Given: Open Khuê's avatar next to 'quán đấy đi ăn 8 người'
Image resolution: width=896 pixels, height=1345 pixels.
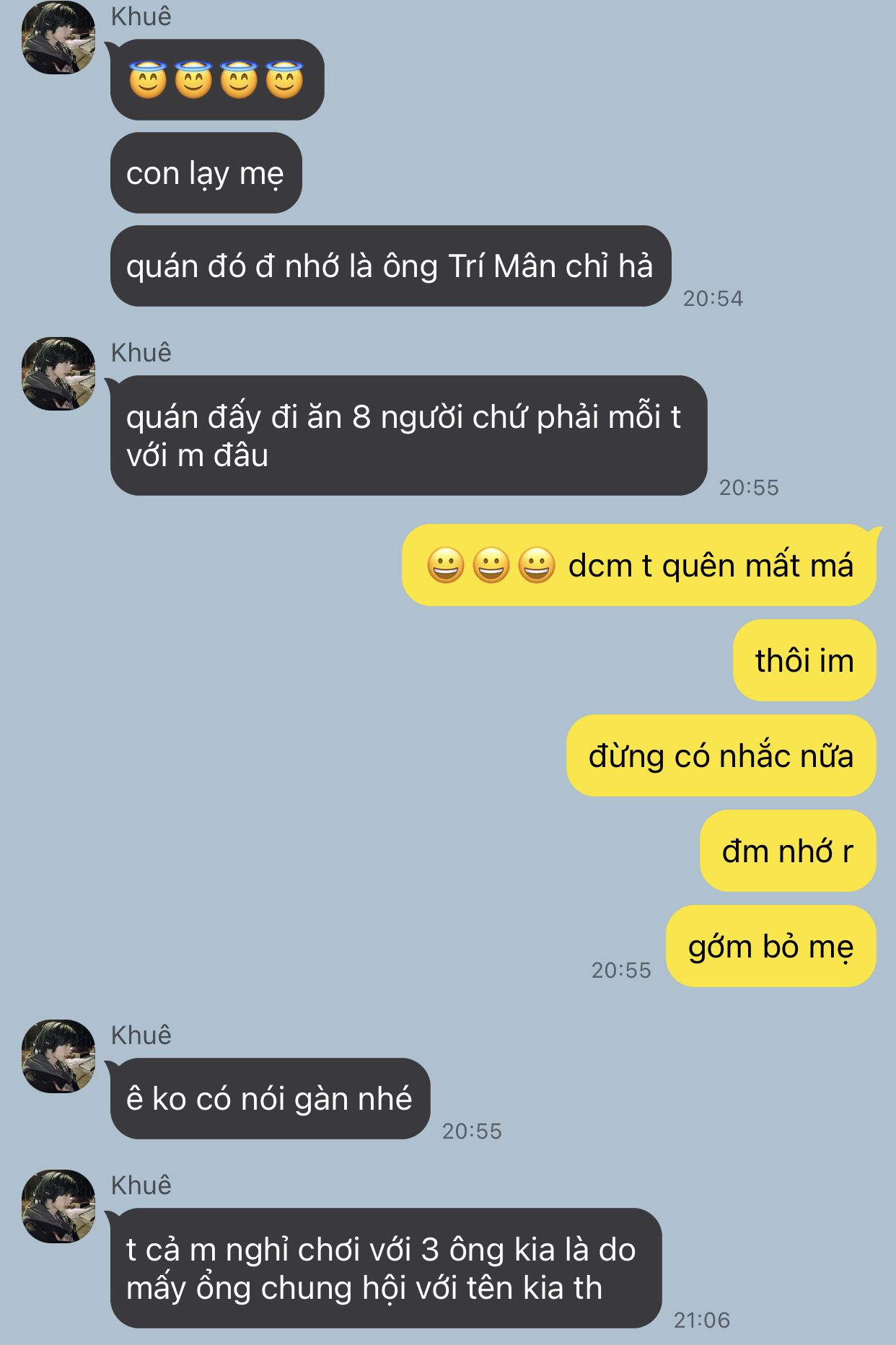Looking at the screenshot, I should click(58, 374).
